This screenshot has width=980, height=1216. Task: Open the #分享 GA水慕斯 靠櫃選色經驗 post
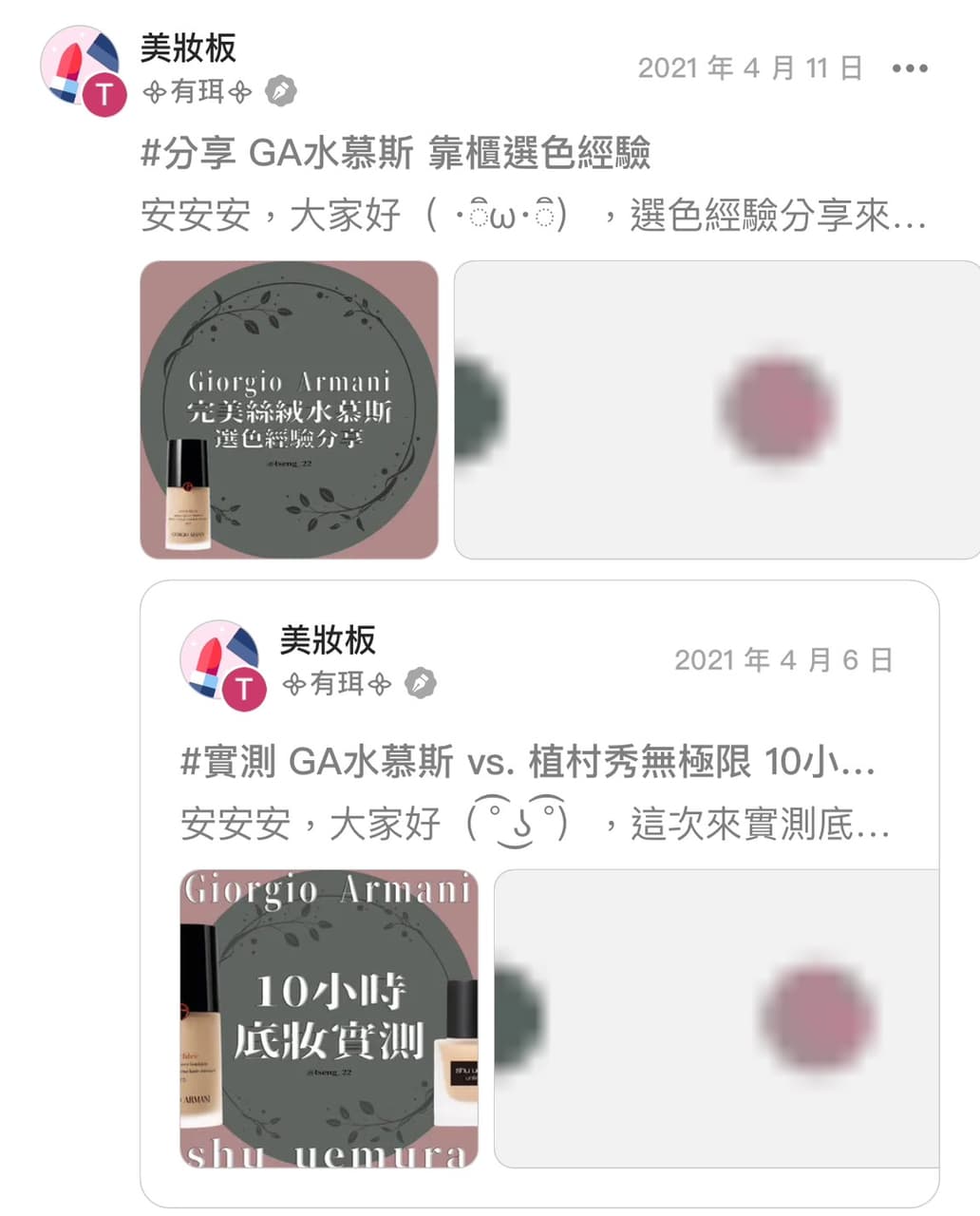[395, 154]
